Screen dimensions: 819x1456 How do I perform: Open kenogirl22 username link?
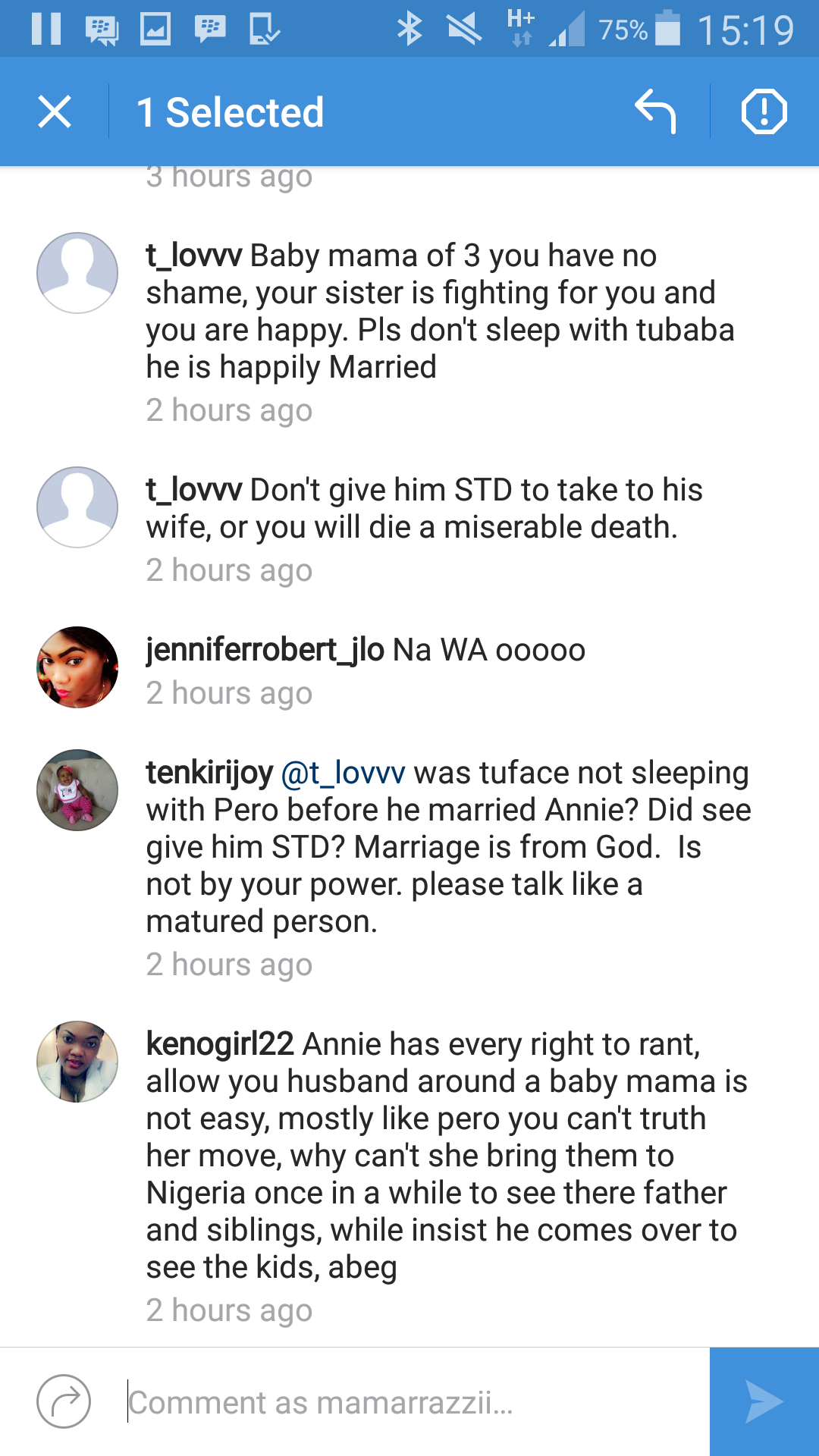[x=220, y=1045]
